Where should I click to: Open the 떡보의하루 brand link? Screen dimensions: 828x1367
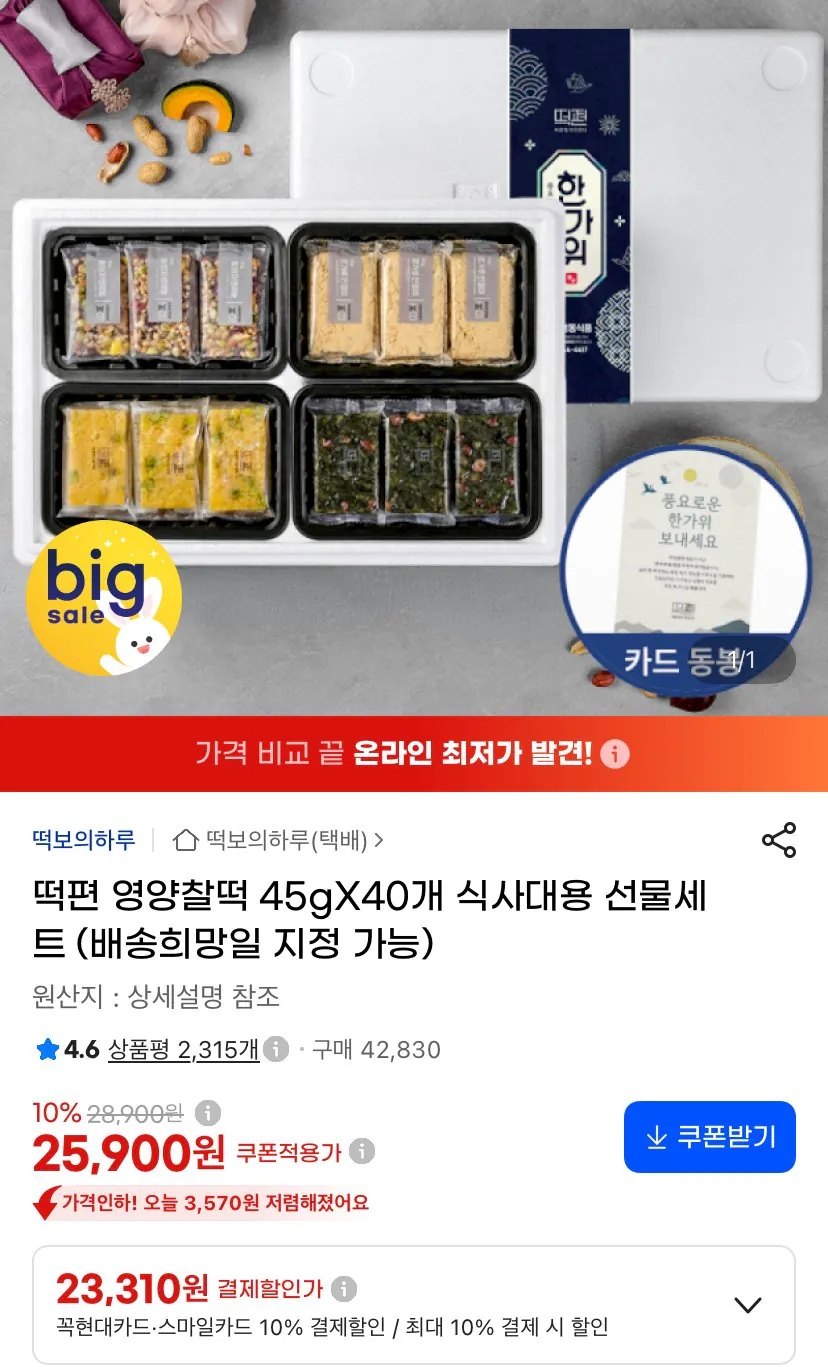point(84,840)
